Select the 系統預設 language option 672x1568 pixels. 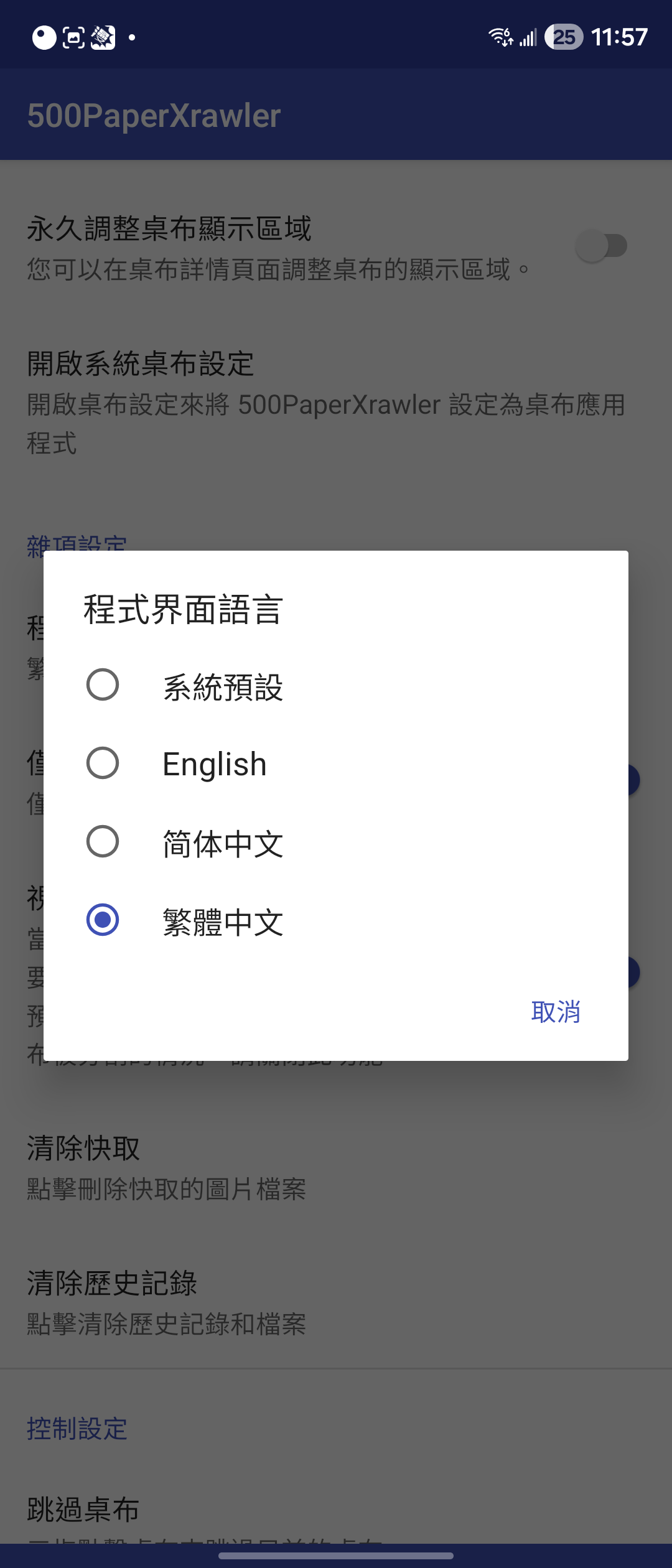click(103, 685)
